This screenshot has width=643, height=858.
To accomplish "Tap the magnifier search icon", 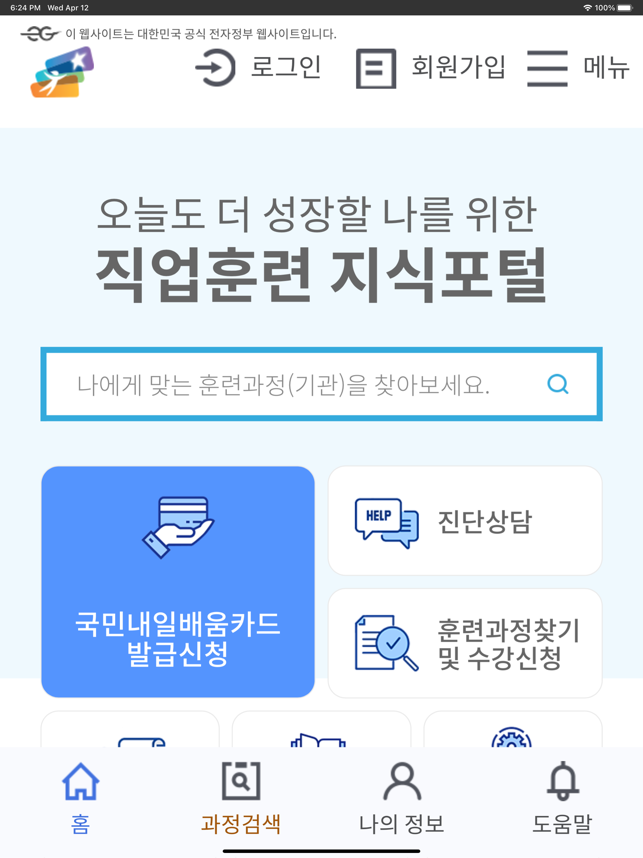I will point(558,384).
